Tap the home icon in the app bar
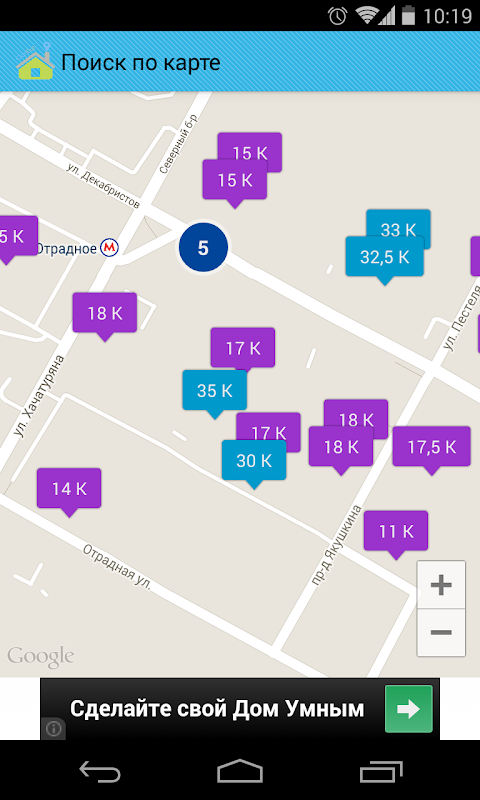The height and width of the screenshot is (800, 480). (x=35, y=62)
